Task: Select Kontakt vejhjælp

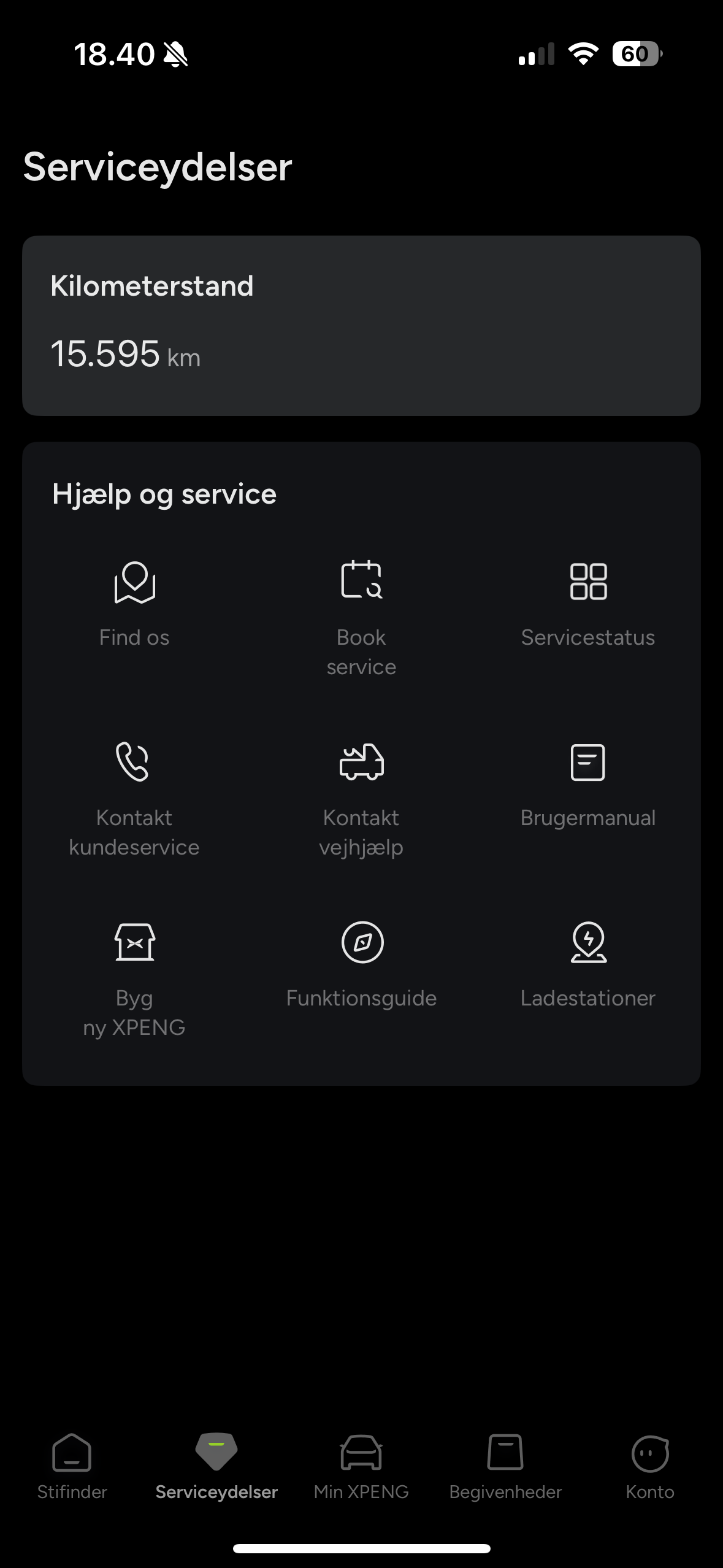Action: click(x=361, y=797)
